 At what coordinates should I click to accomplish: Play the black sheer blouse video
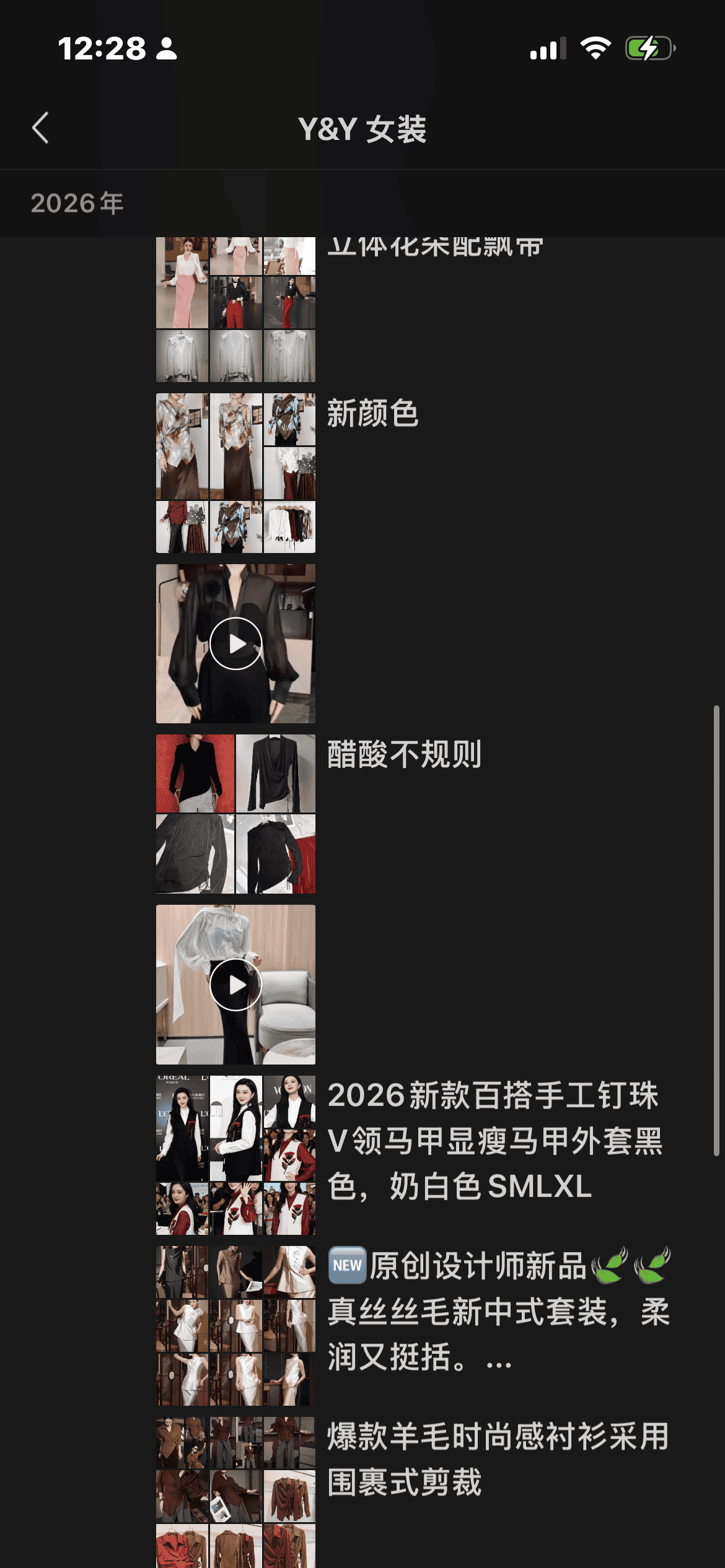[x=235, y=643]
